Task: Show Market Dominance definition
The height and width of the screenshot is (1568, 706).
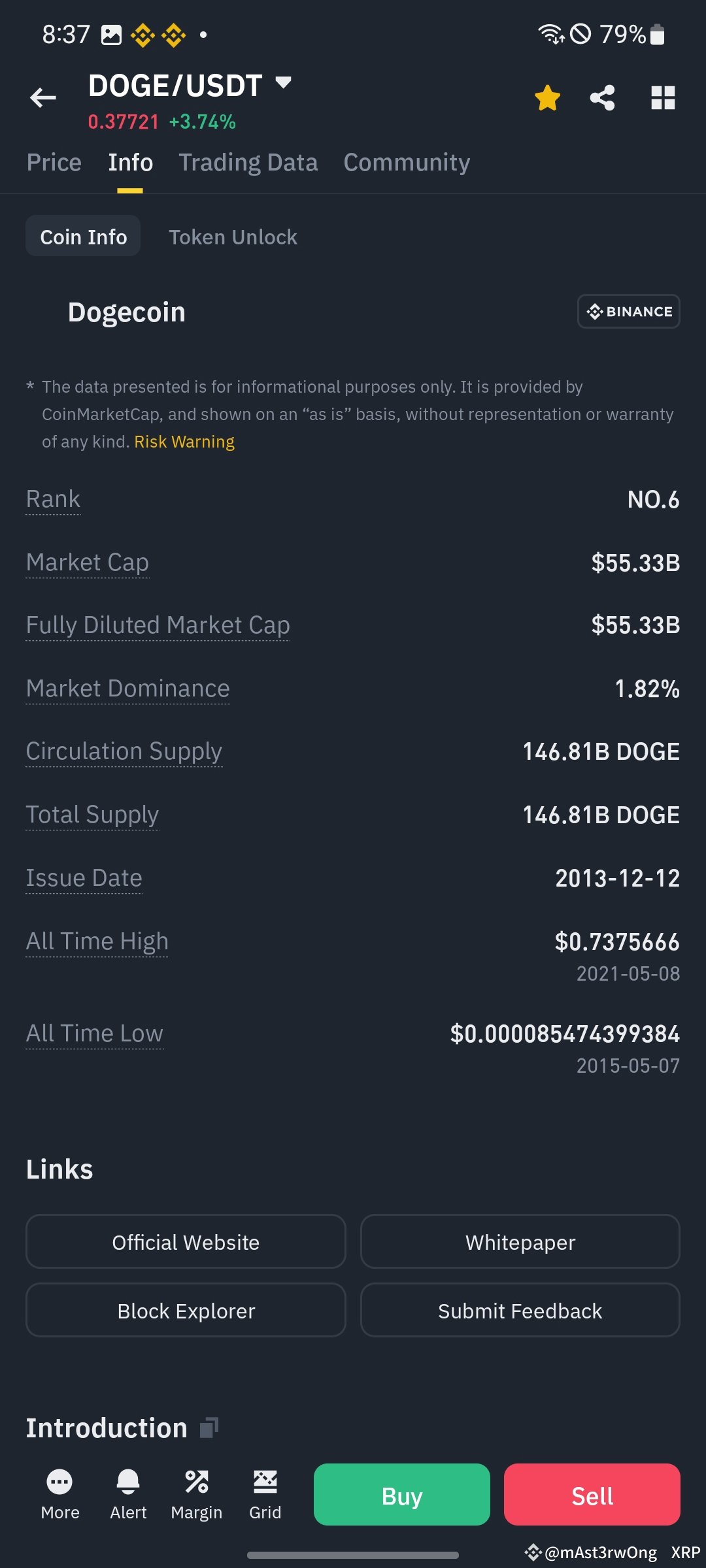Action: [x=127, y=688]
